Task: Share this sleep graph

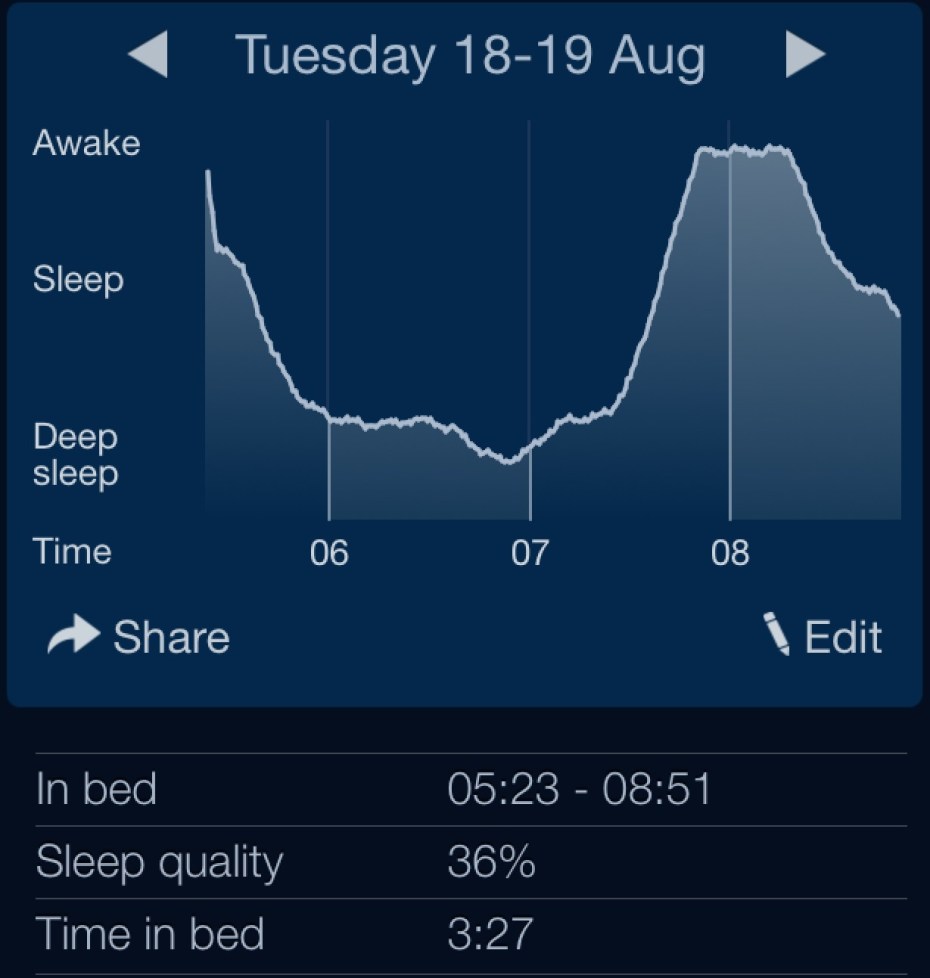Action: [x=140, y=637]
